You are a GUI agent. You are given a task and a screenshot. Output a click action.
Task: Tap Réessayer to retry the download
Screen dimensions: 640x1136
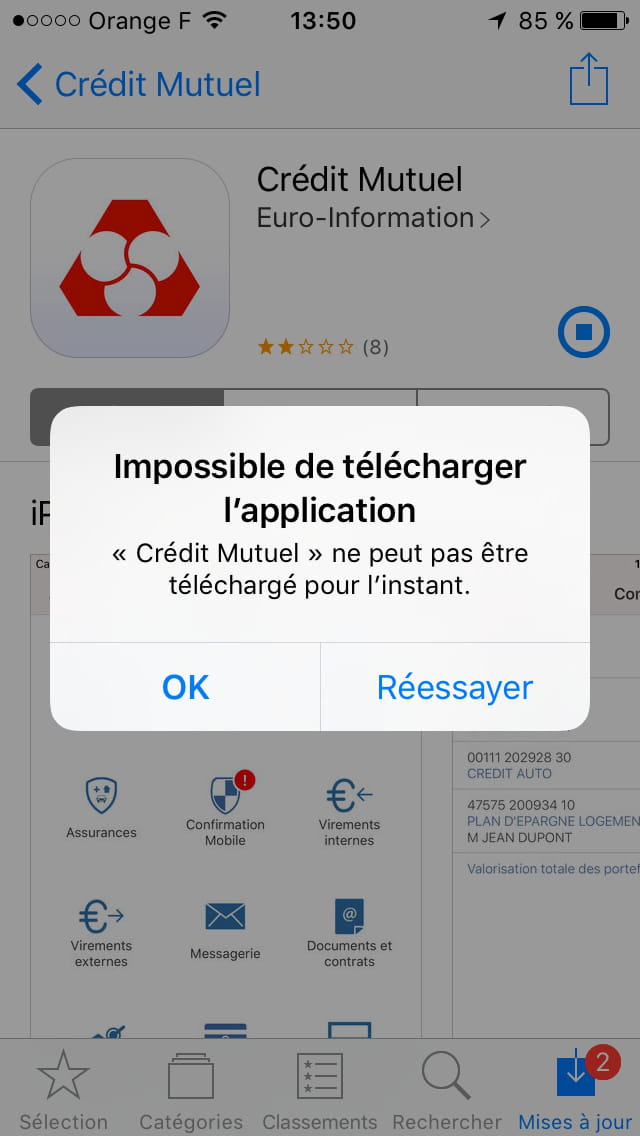455,687
